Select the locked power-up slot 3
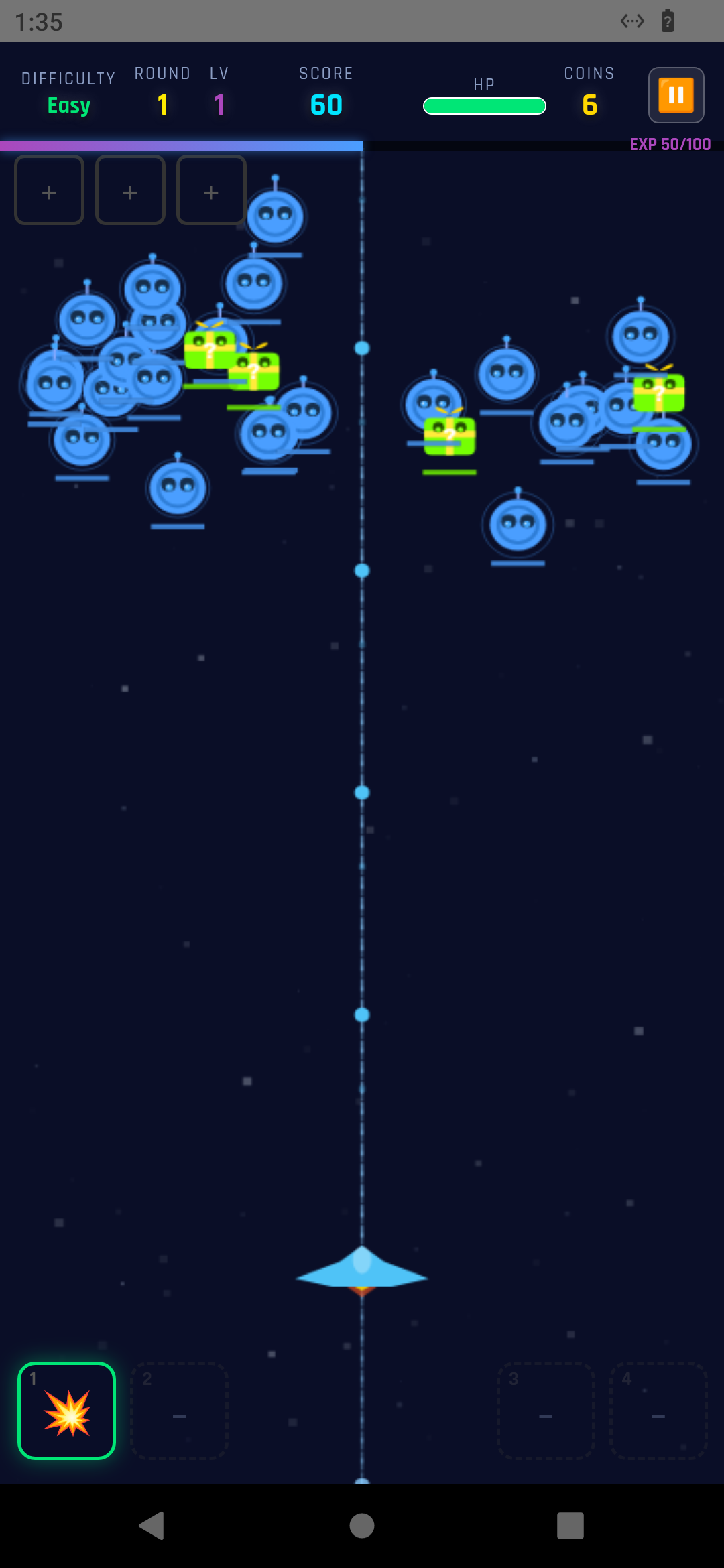Viewport: 724px width, 1568px height. point(544,1411)
